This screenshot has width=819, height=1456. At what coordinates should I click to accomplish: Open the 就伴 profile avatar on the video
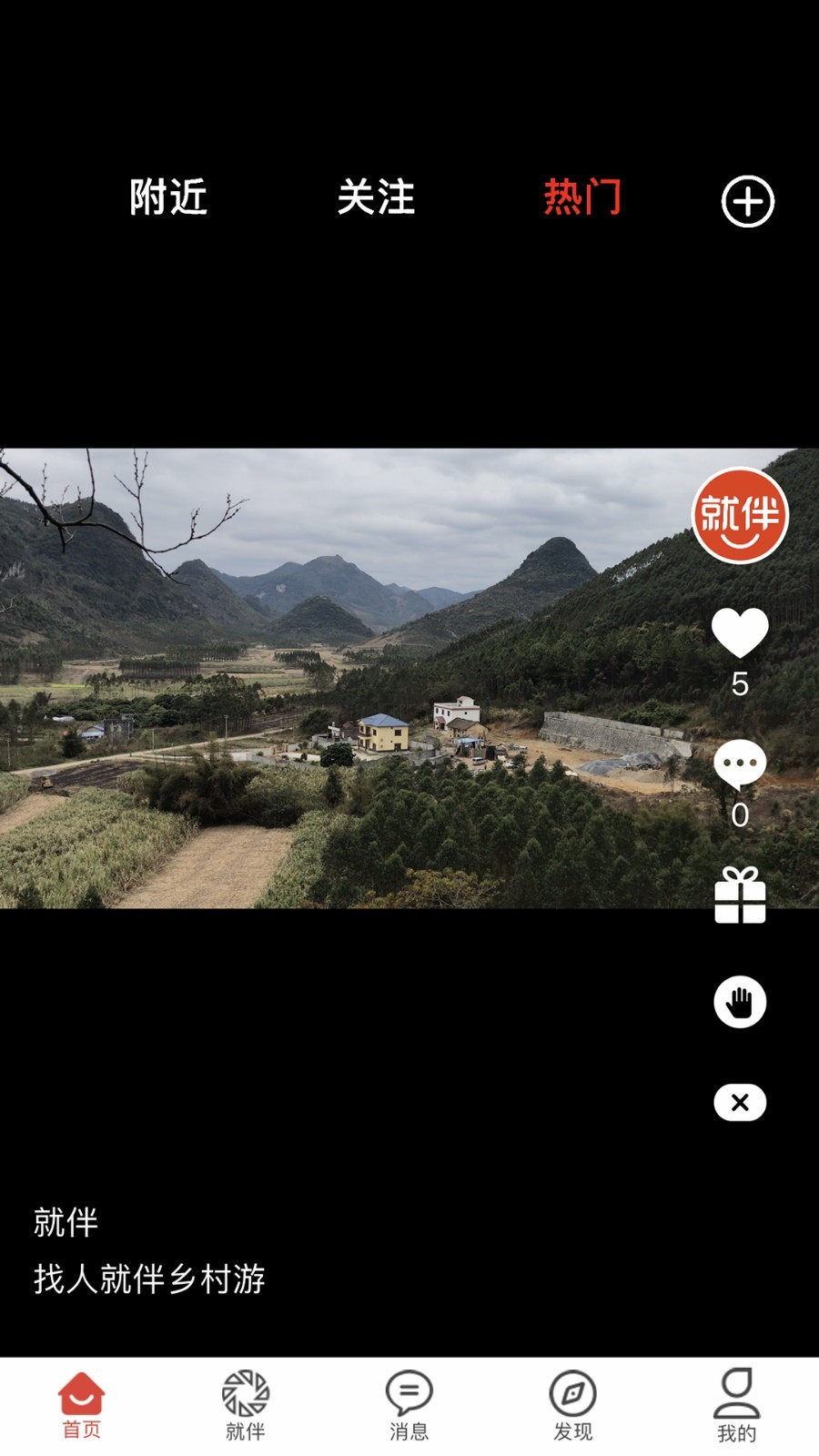(x=740, y=515)
